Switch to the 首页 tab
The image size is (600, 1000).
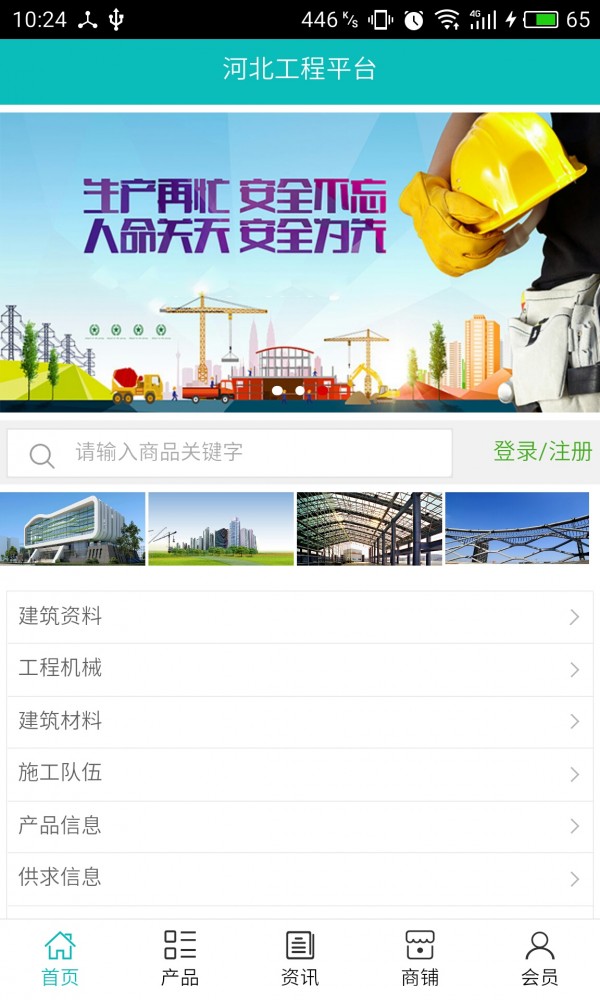pos(60,958)
